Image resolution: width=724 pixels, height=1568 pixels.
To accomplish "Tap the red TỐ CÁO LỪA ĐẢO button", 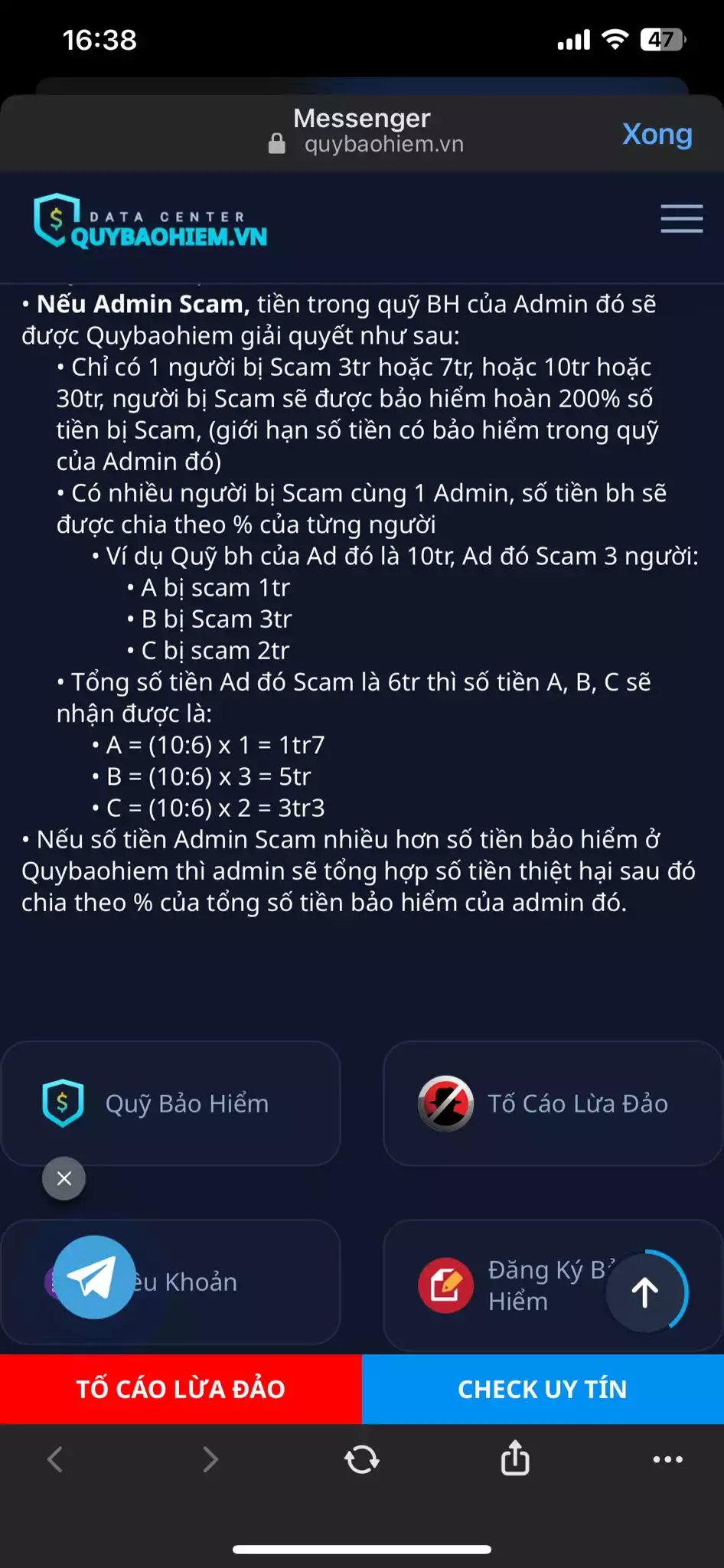I will click(x=181, y=1389).
